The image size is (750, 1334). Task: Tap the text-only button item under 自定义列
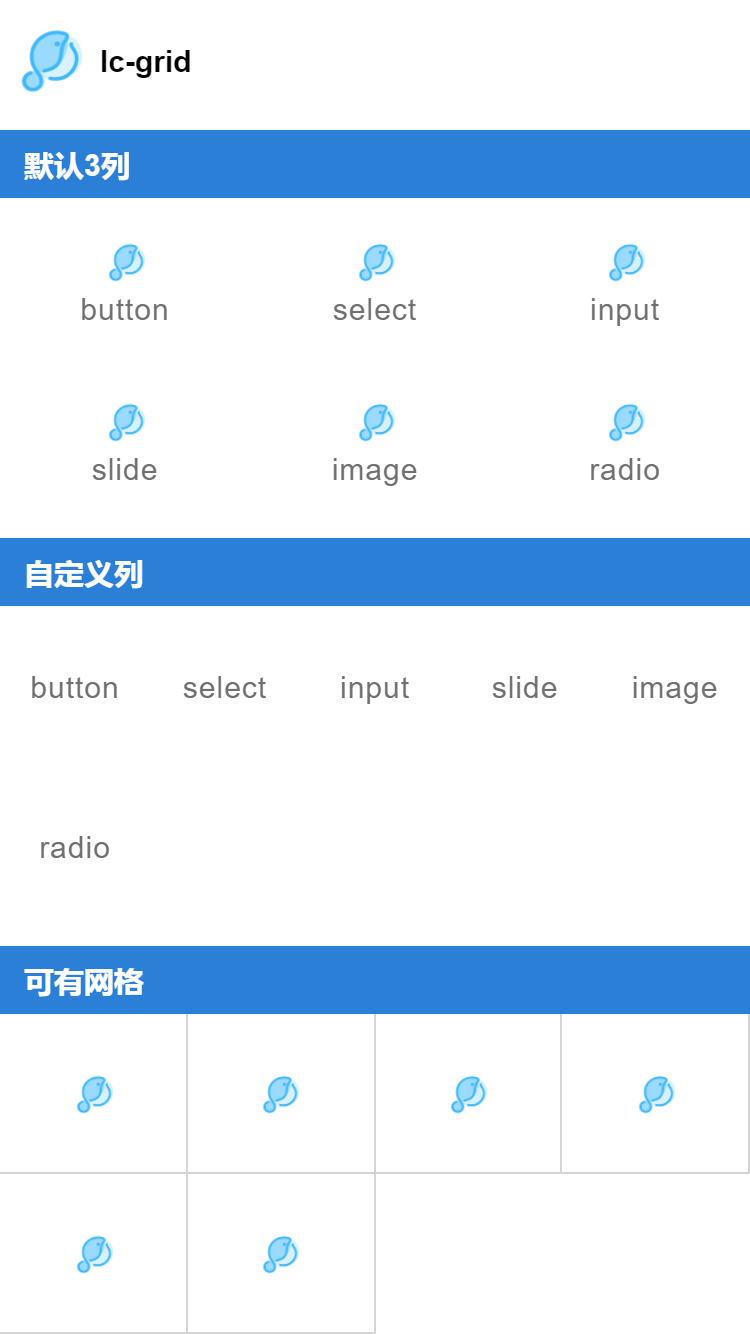[75, 688]
